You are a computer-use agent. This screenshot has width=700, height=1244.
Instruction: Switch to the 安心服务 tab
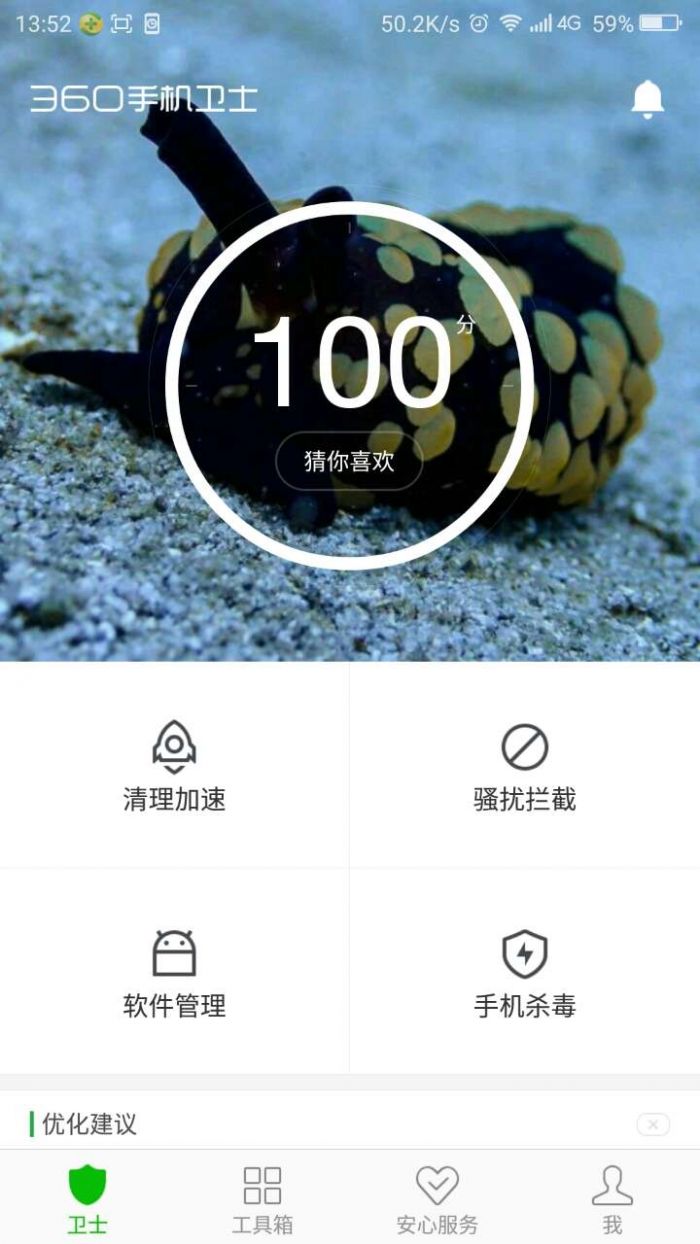point(437,1199)
